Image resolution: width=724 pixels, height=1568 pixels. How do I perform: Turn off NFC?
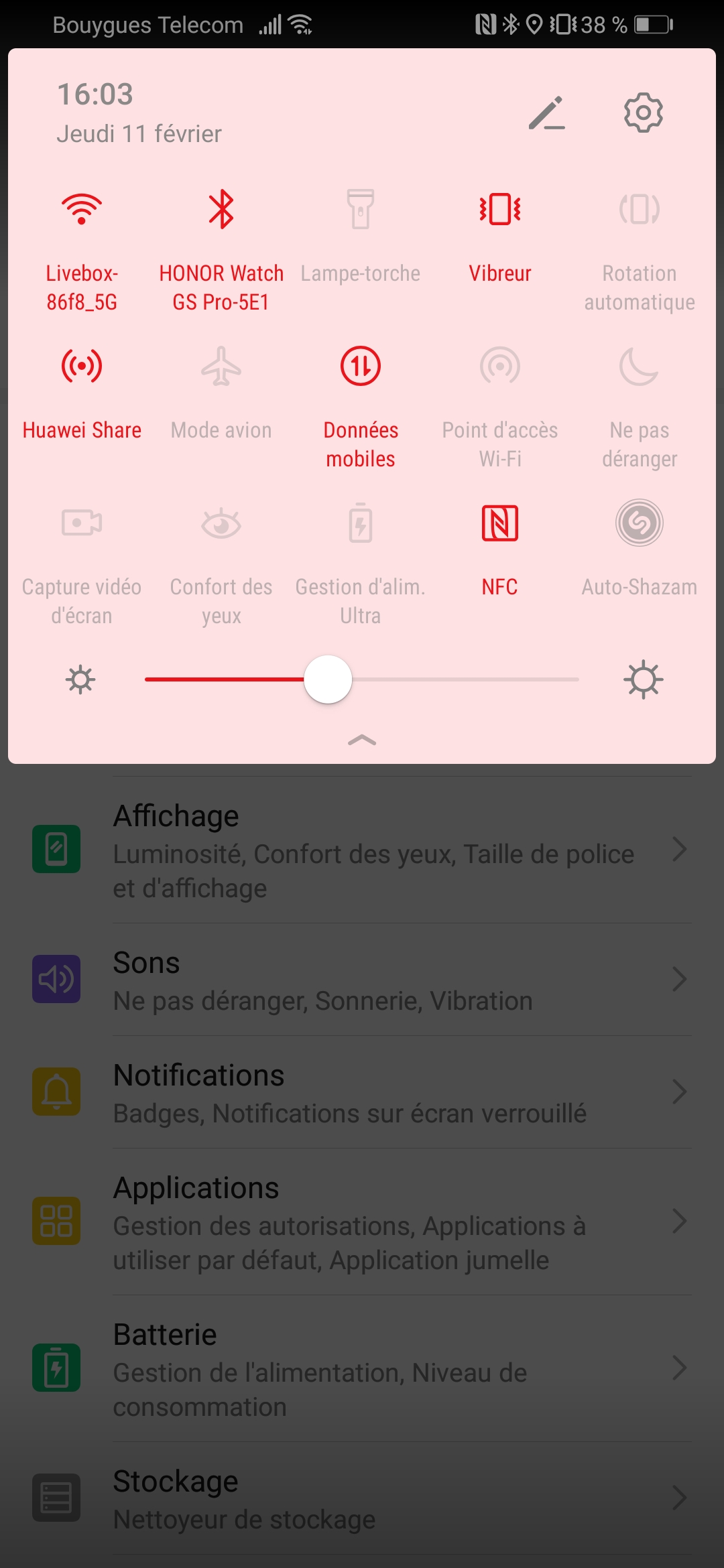pos(500,523)
